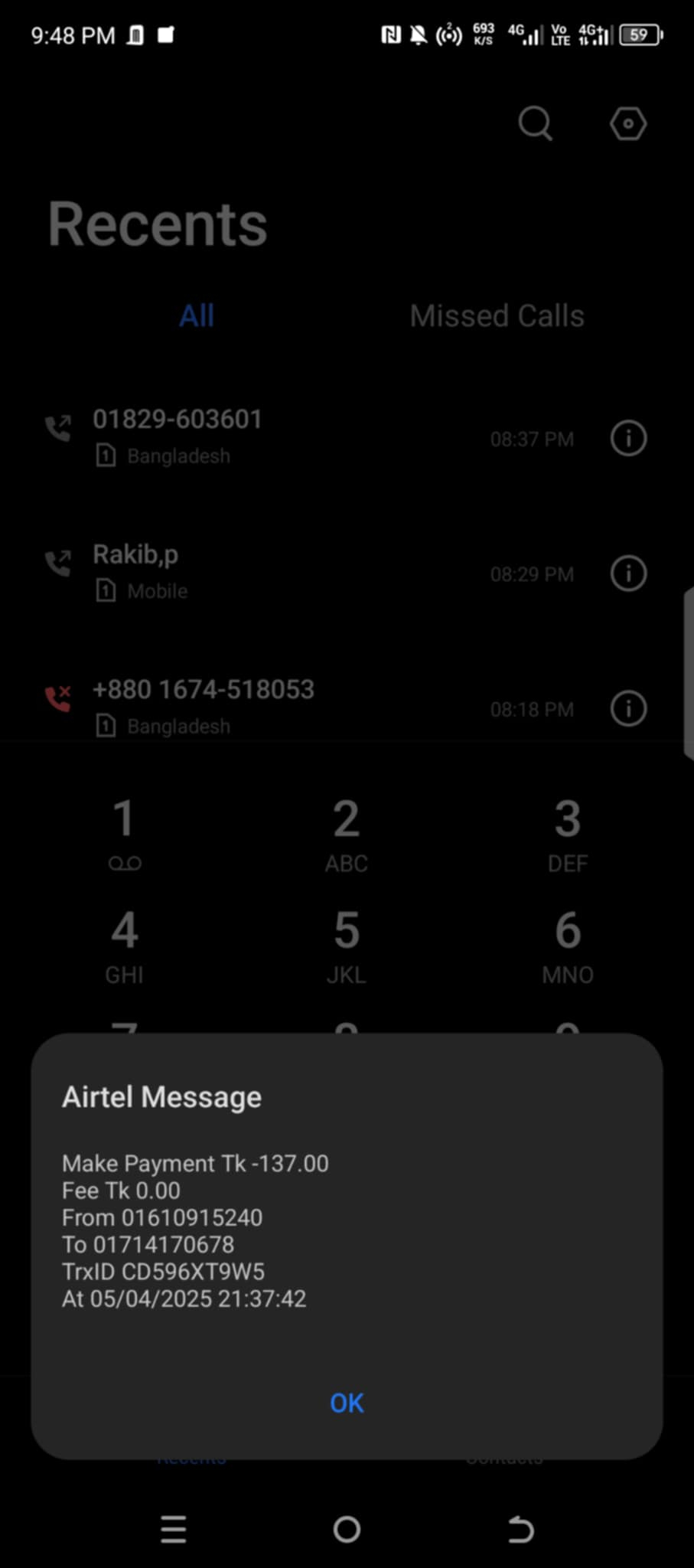Select the All calls tab
This screenshot has height=1568, width=694.
197,315
